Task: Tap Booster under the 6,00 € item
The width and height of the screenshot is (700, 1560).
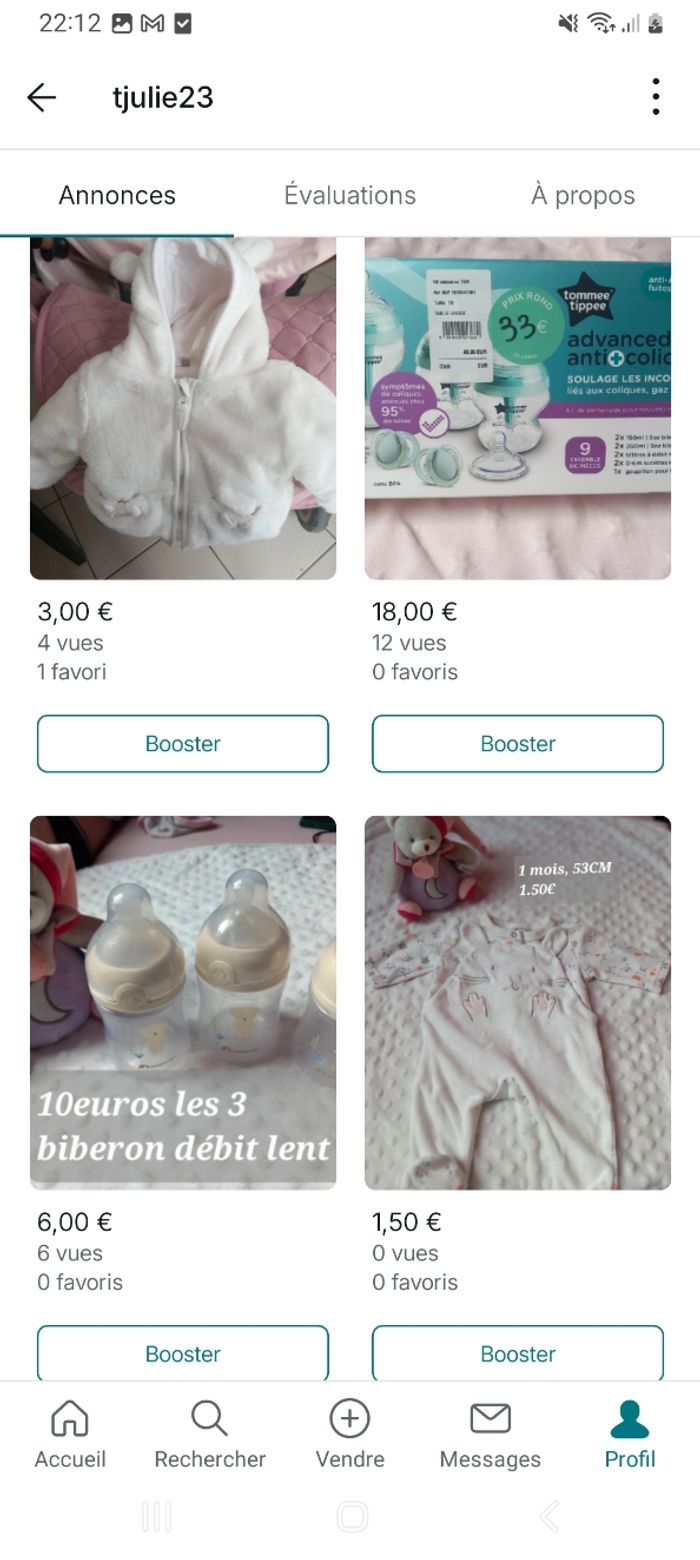Action: 183,1353
